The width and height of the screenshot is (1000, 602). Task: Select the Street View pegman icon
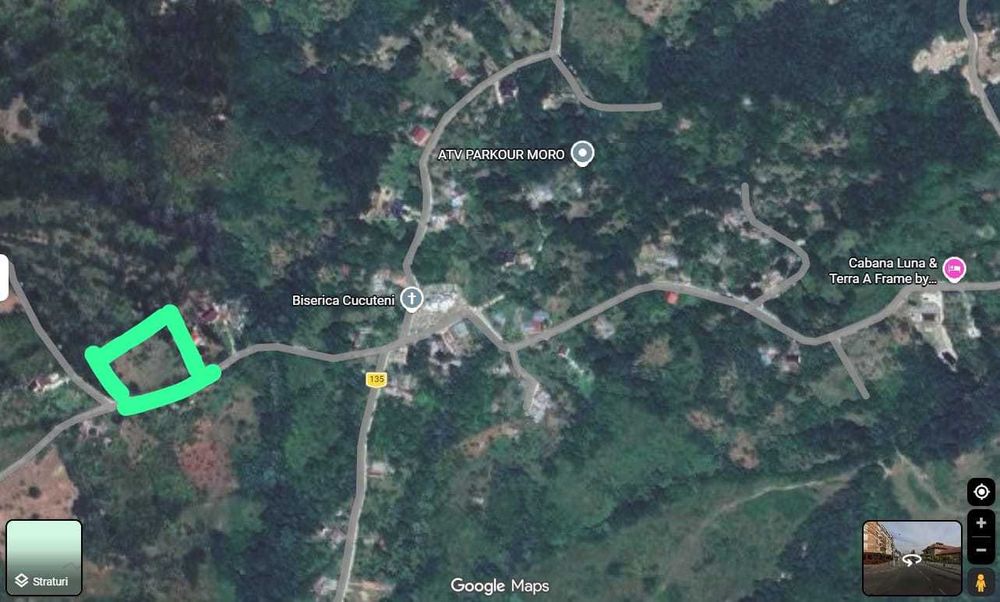tap(981, 581)
